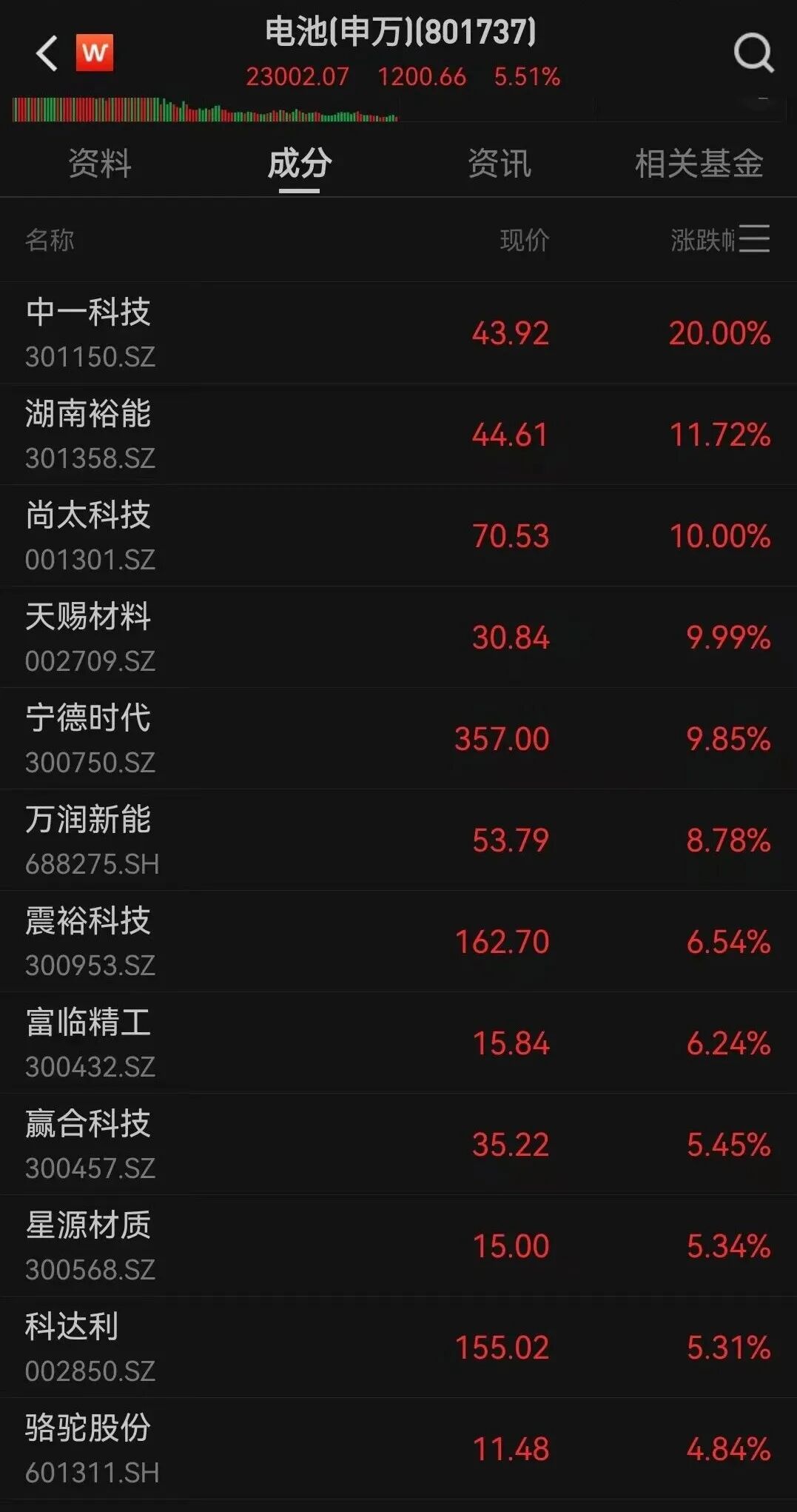Sort list by 现价 column header
The width and height of the screenshot is (797, 1512).
click(524, 240)
